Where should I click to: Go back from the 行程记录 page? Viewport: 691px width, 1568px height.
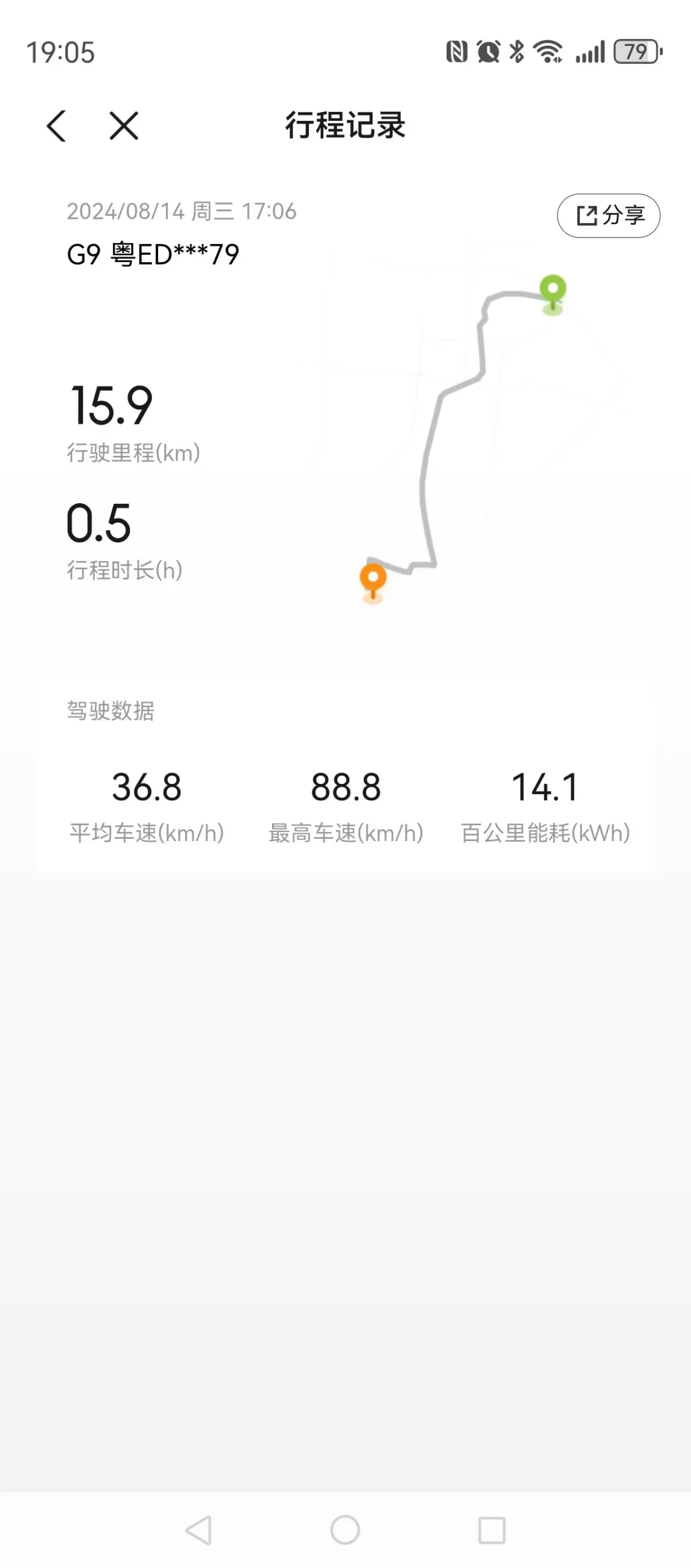point(56,126)
